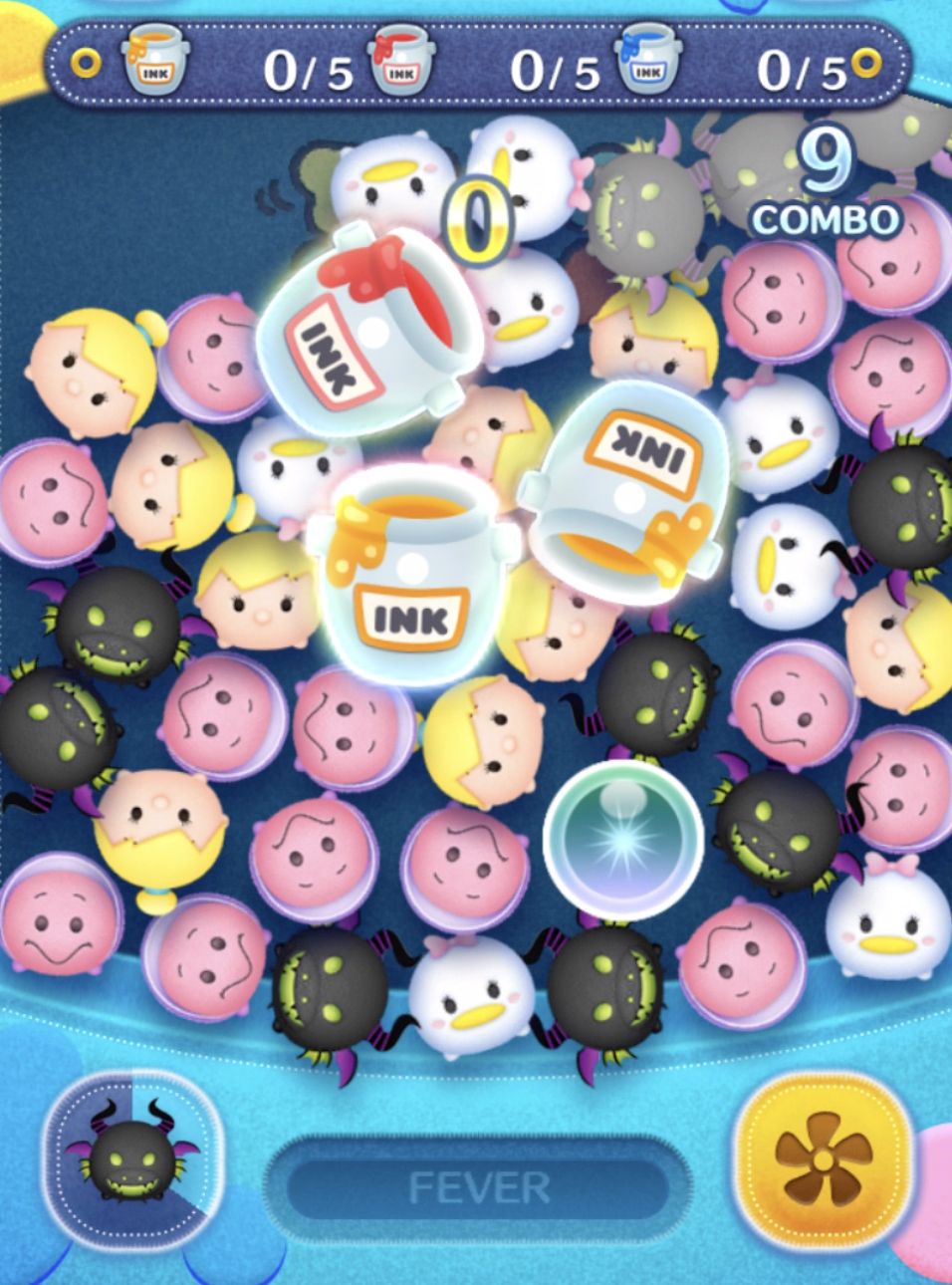Activate the Maleficent skill button
Image resolution: width=952 pixels, height=1285 pixels.
(x=132, y=1157)
